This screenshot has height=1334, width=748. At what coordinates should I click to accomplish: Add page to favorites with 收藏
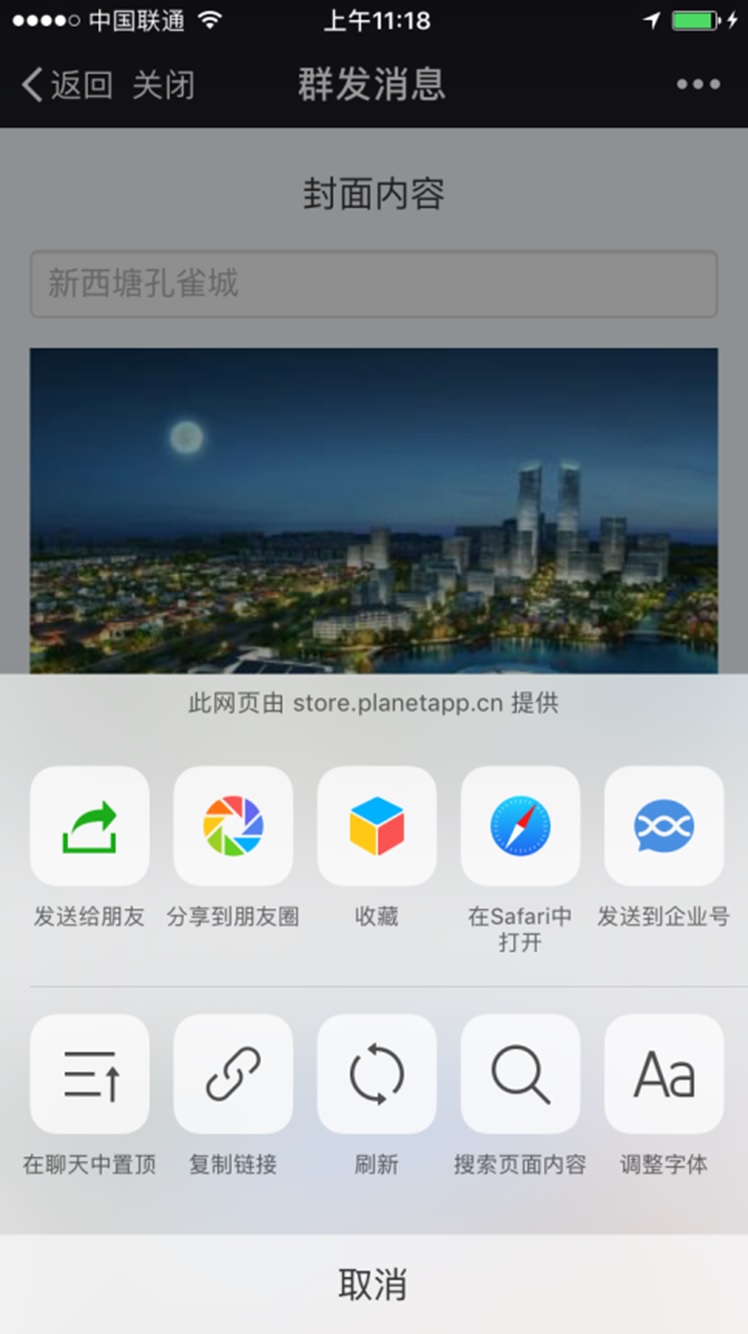(x=377, y=826)
